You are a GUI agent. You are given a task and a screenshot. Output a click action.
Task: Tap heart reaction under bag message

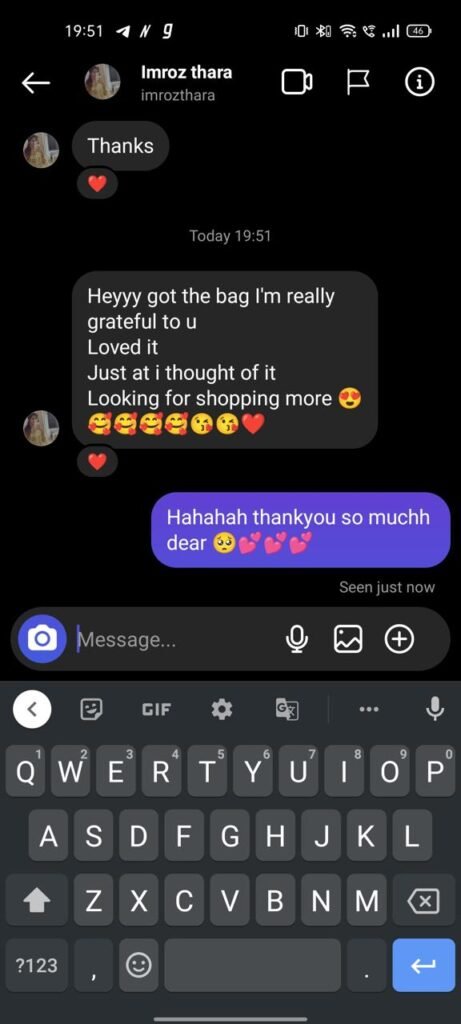pos(97,462)
